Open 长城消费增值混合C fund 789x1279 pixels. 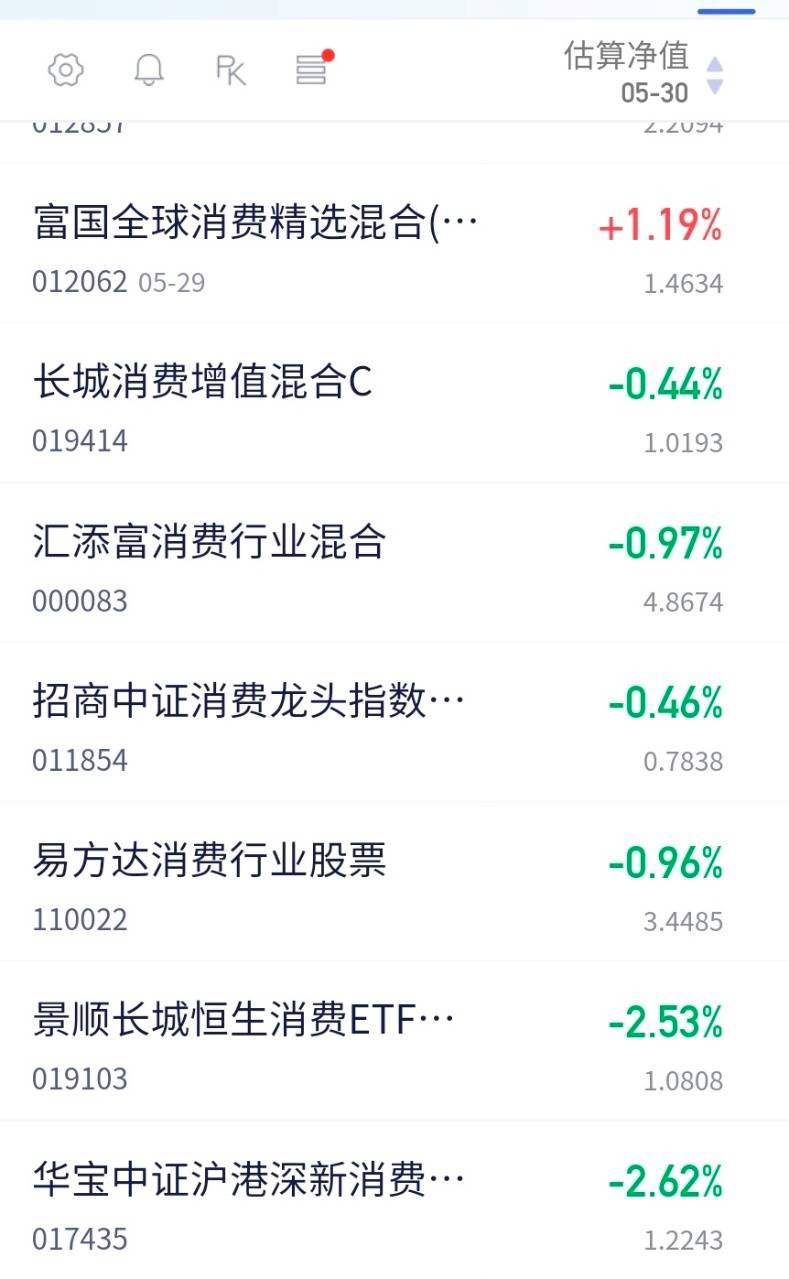click(394, 403)
